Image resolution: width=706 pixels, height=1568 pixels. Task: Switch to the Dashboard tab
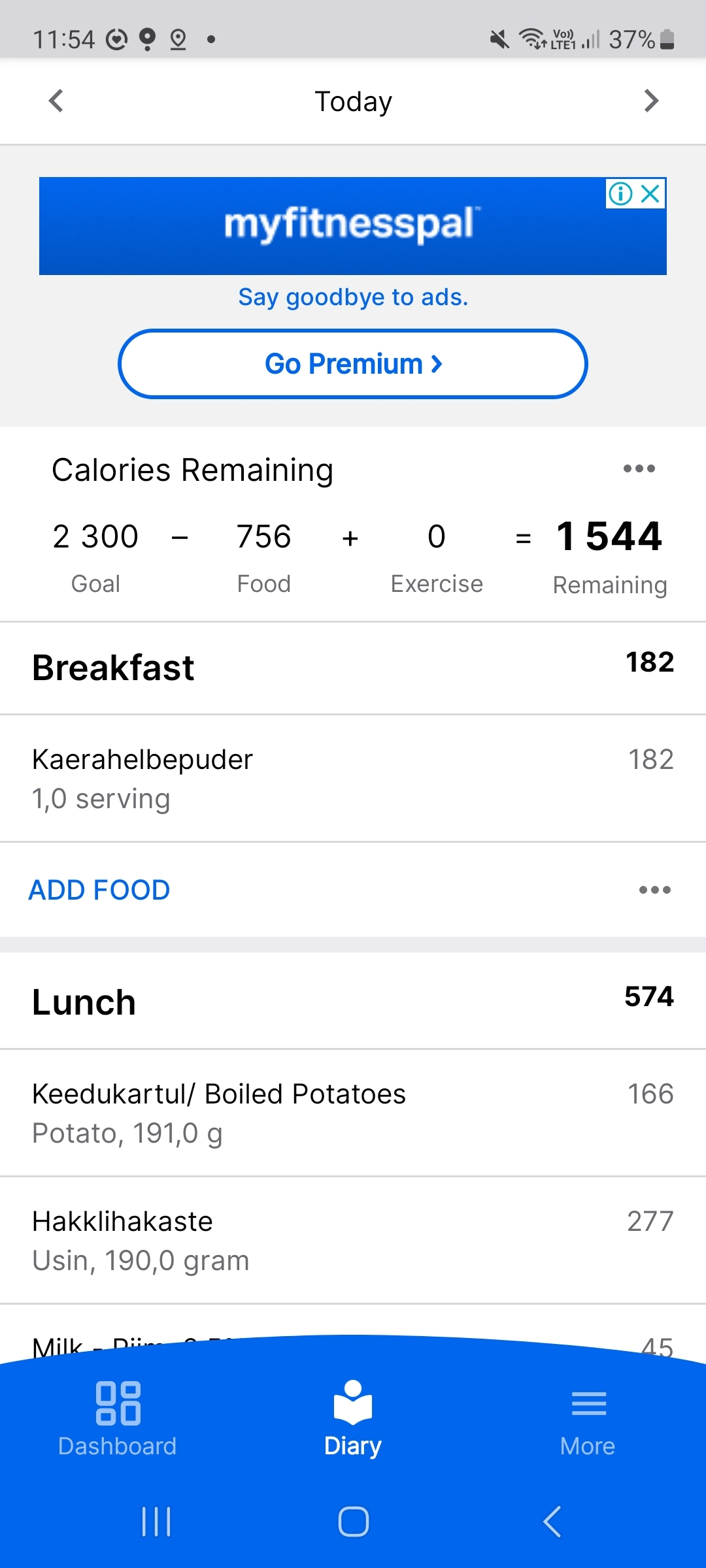click(x=118, y=1418)
